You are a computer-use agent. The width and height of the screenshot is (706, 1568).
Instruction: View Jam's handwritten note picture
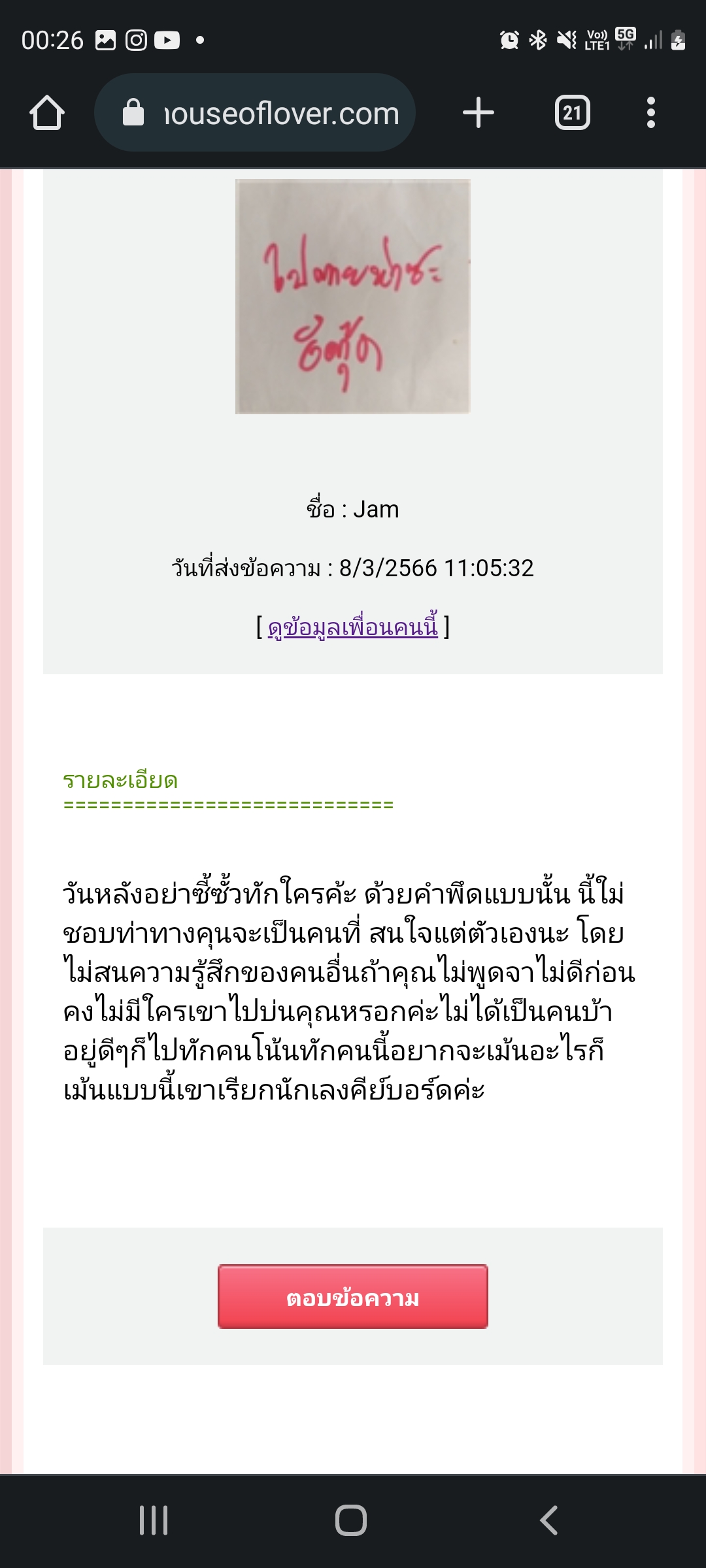tap(353, 296)
